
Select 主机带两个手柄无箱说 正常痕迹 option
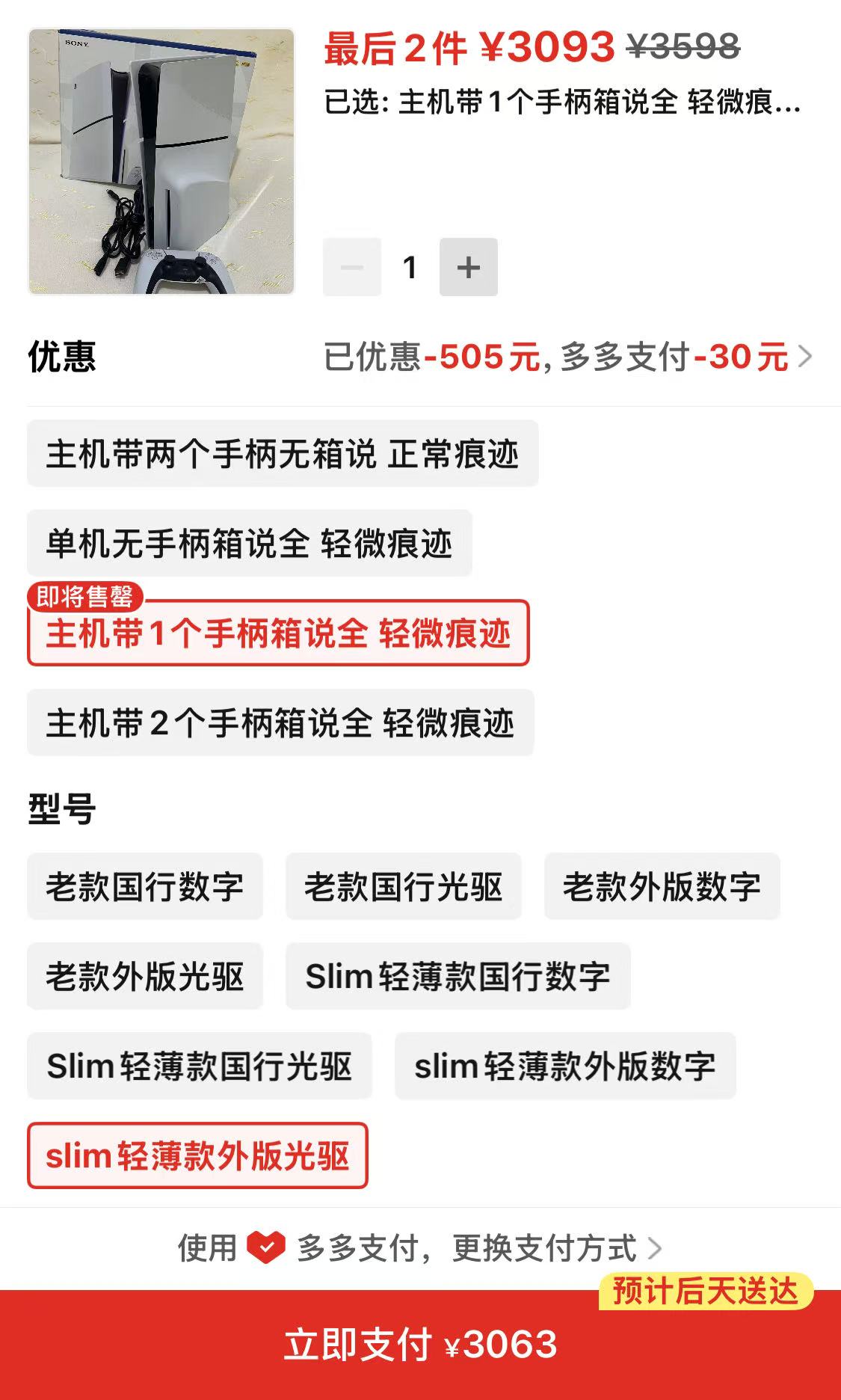point(283,454)
